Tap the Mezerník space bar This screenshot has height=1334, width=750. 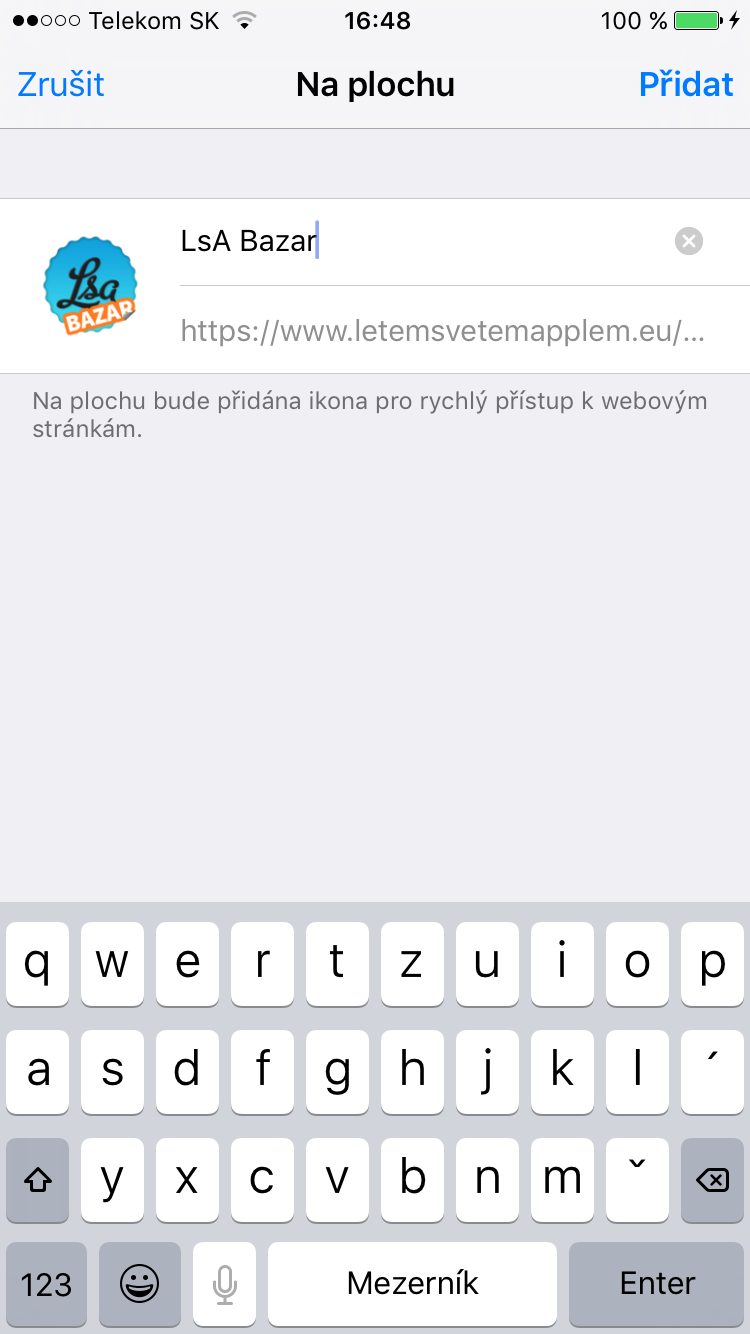412,1284
